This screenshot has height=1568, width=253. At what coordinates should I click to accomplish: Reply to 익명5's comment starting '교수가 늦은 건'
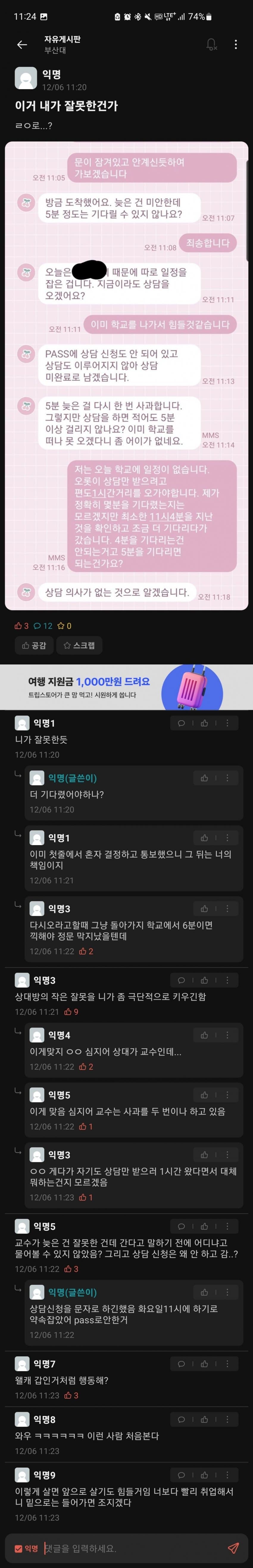(181, 1226)
